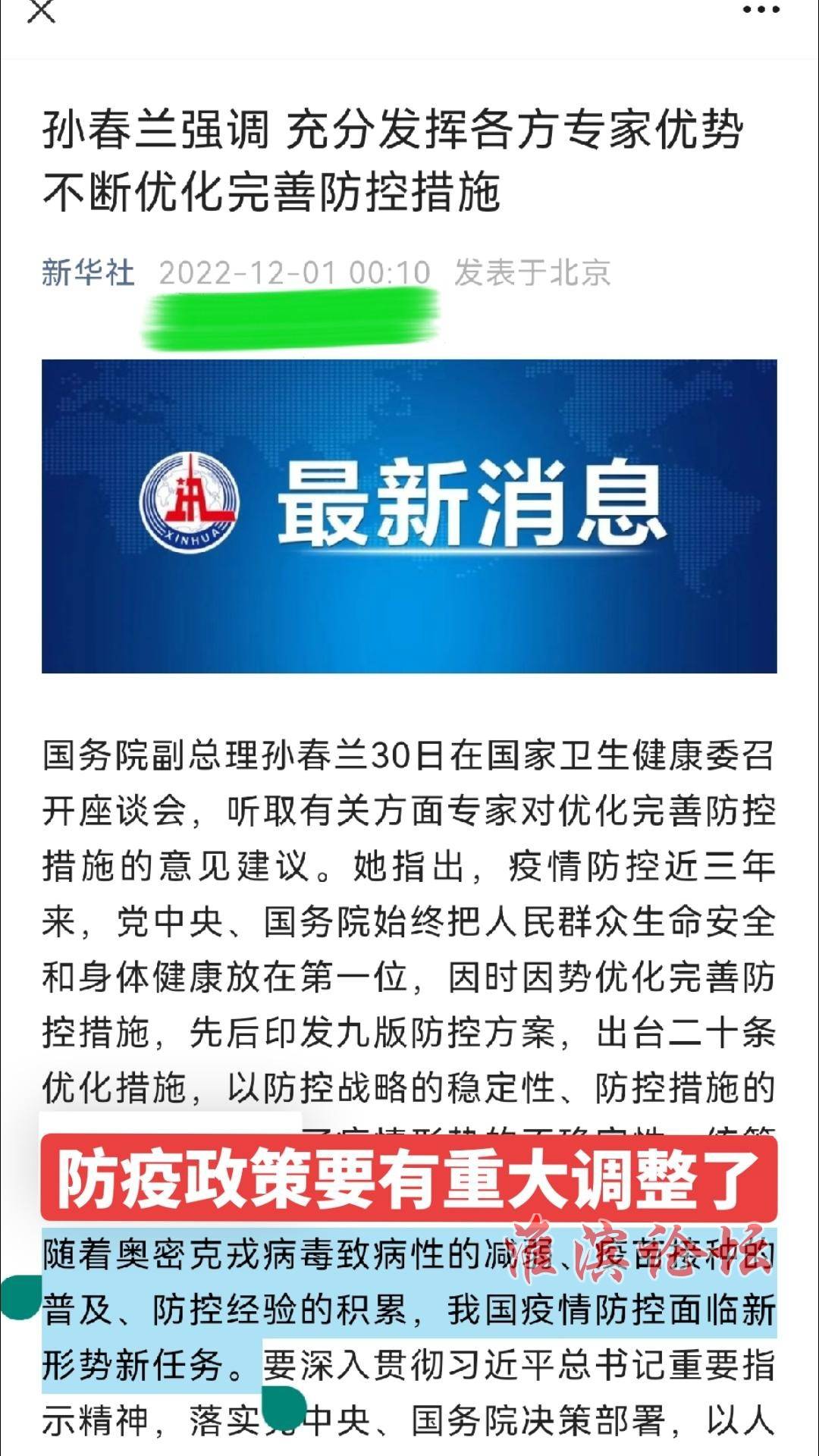819x1456 pixels.
Task: Open the 新华社 account profile
Action: click(88, 272)
